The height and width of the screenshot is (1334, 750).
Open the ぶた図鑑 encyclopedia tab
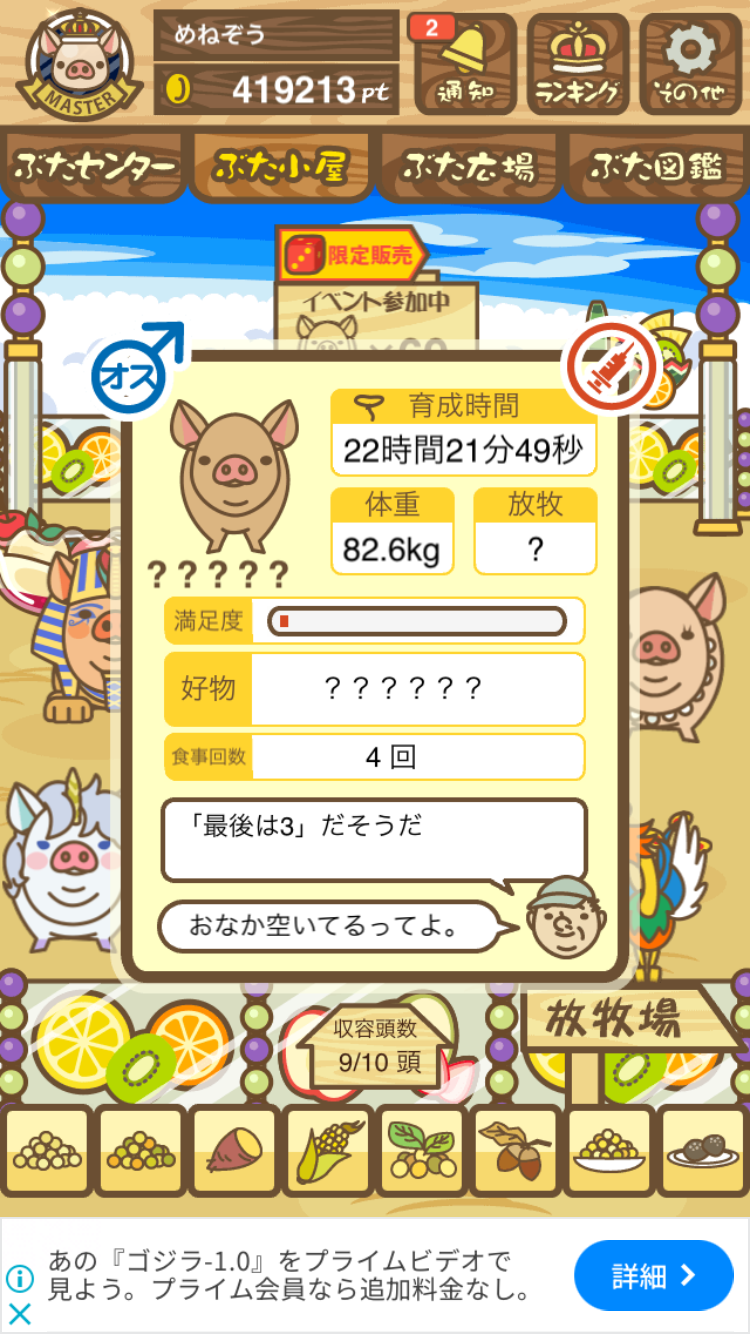pyautogui.click(x=656, y=167)
